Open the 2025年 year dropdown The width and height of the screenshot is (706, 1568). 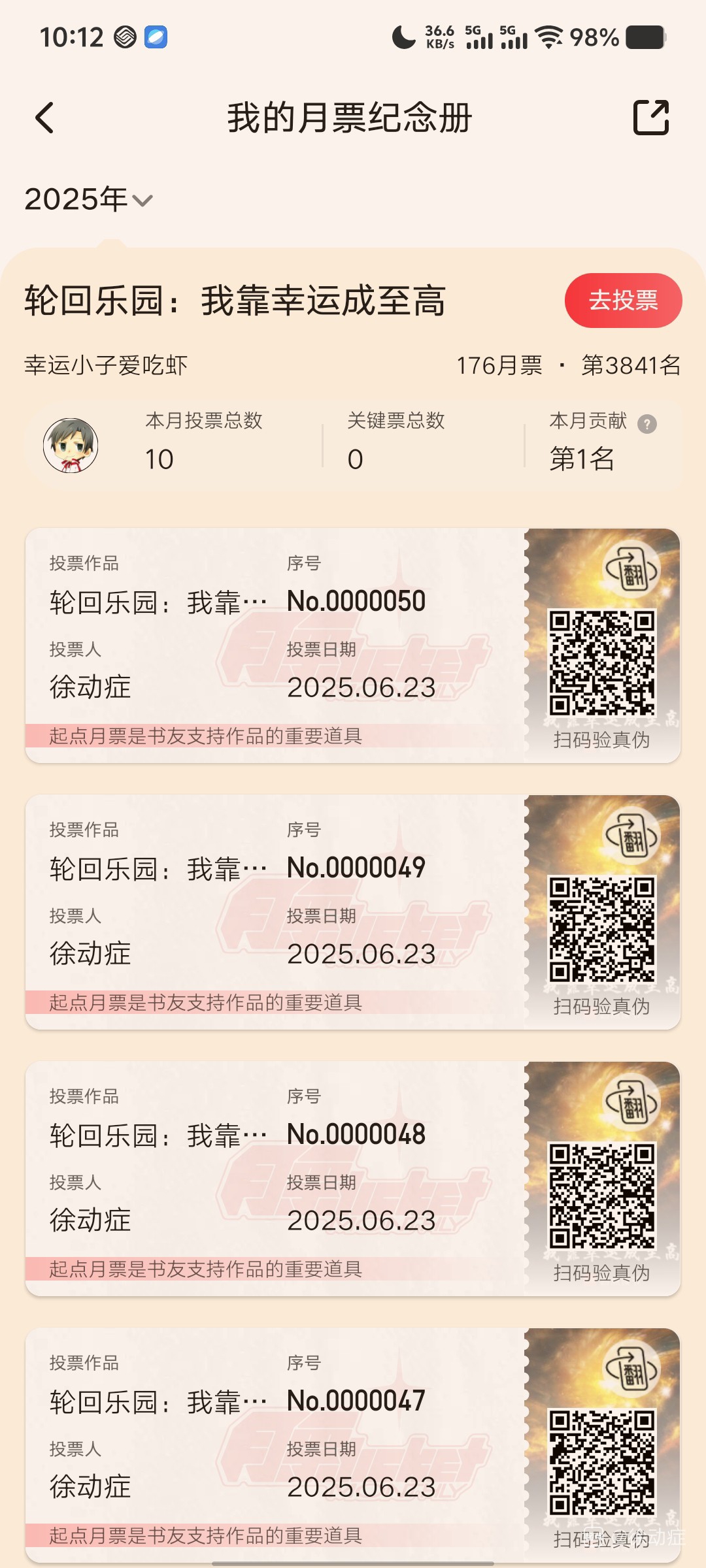tap(88, 199)
